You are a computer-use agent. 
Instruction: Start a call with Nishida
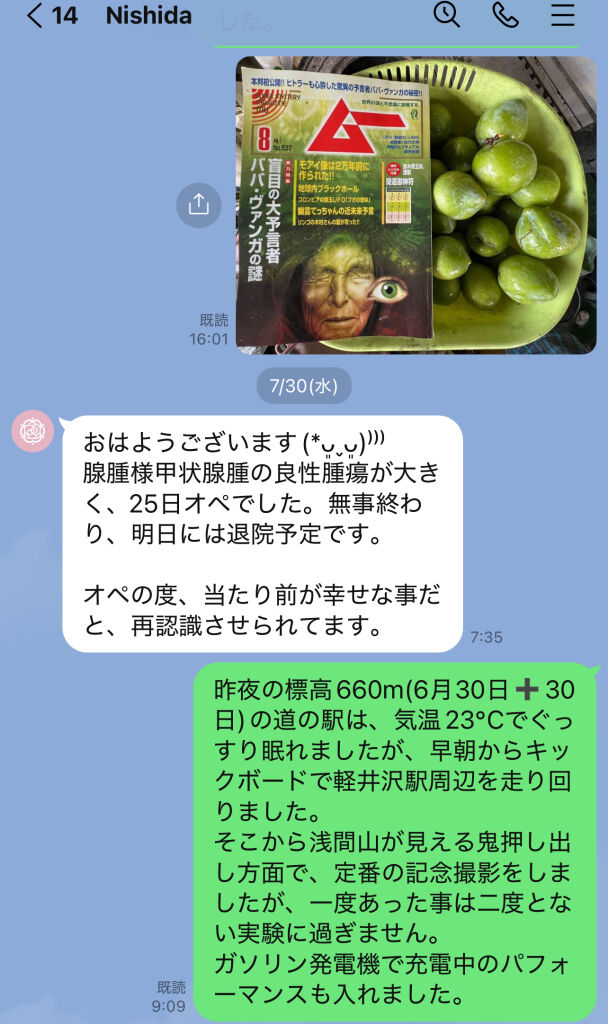(x=505, y=15)
